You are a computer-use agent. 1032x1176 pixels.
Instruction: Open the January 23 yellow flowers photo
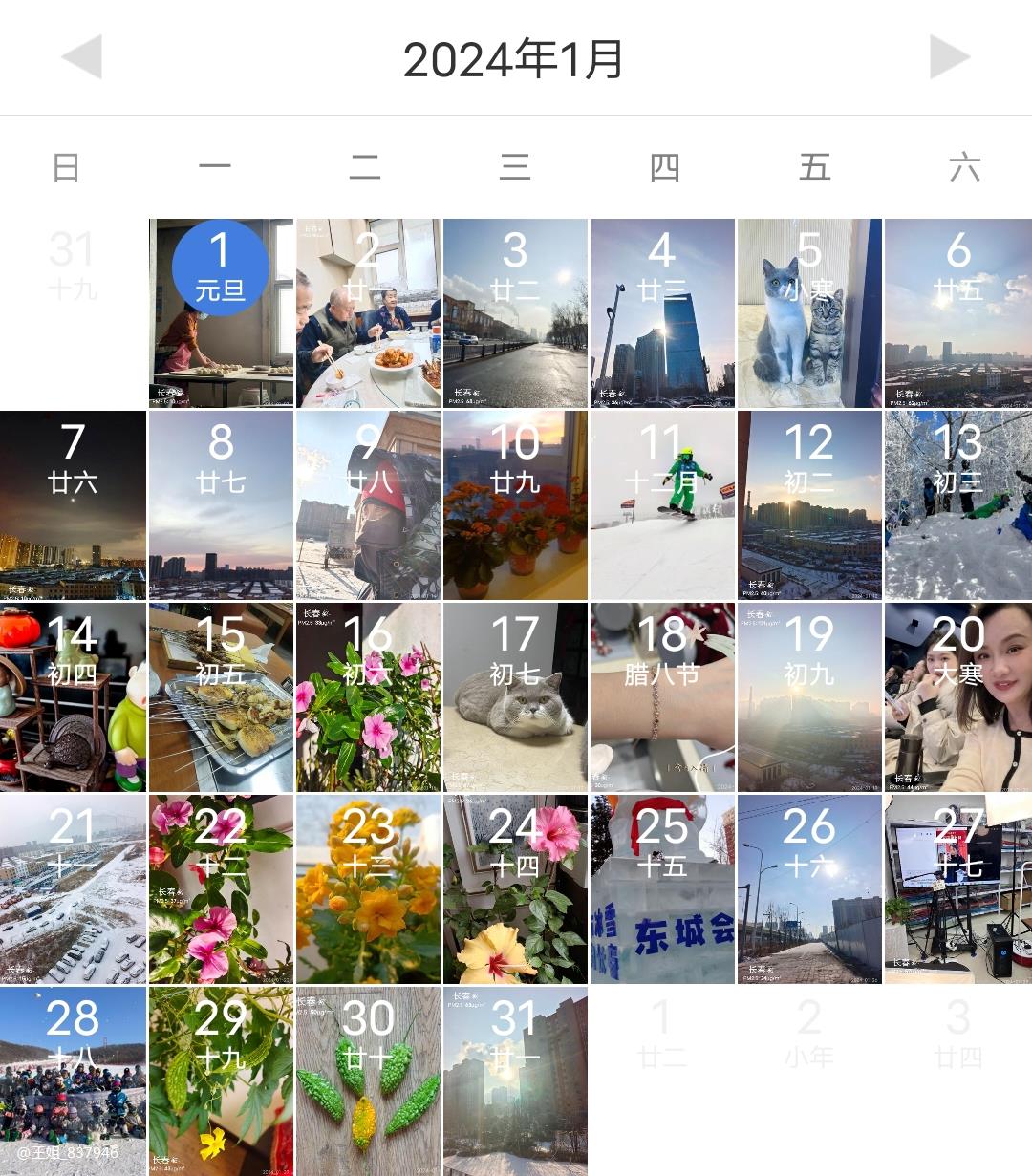pos(369,889)
